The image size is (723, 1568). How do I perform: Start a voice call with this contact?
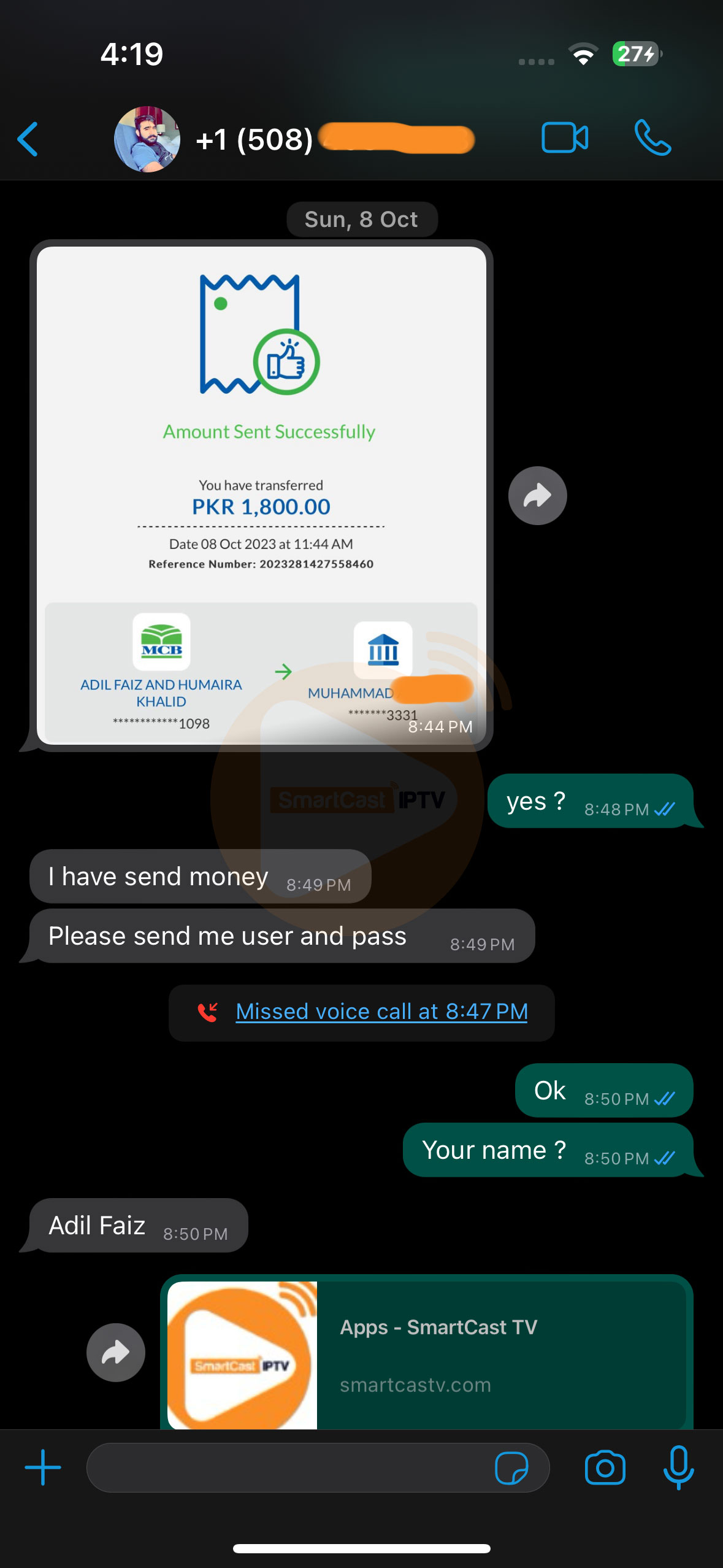click(652, 138)
